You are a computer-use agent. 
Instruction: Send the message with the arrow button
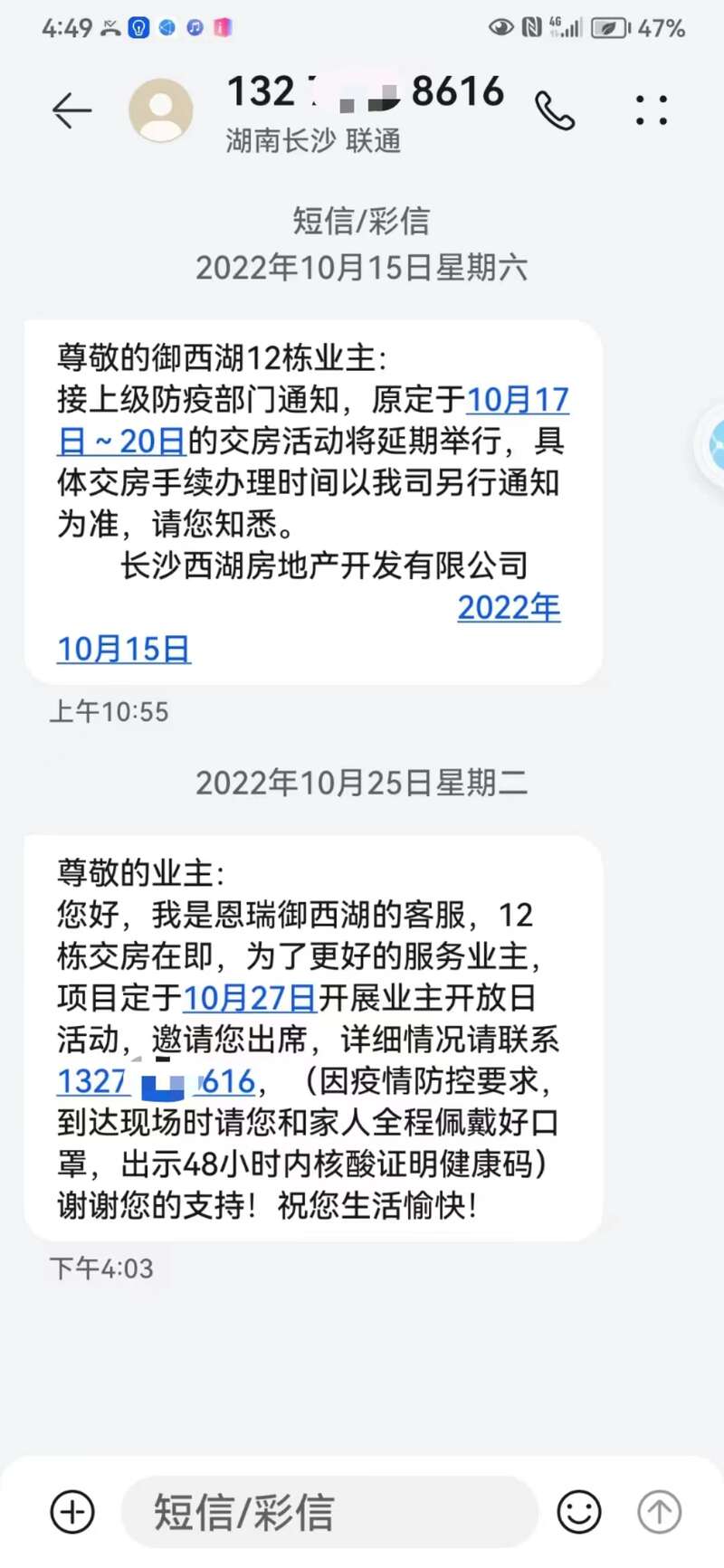pyautogui.click(x=659, y=1511)
